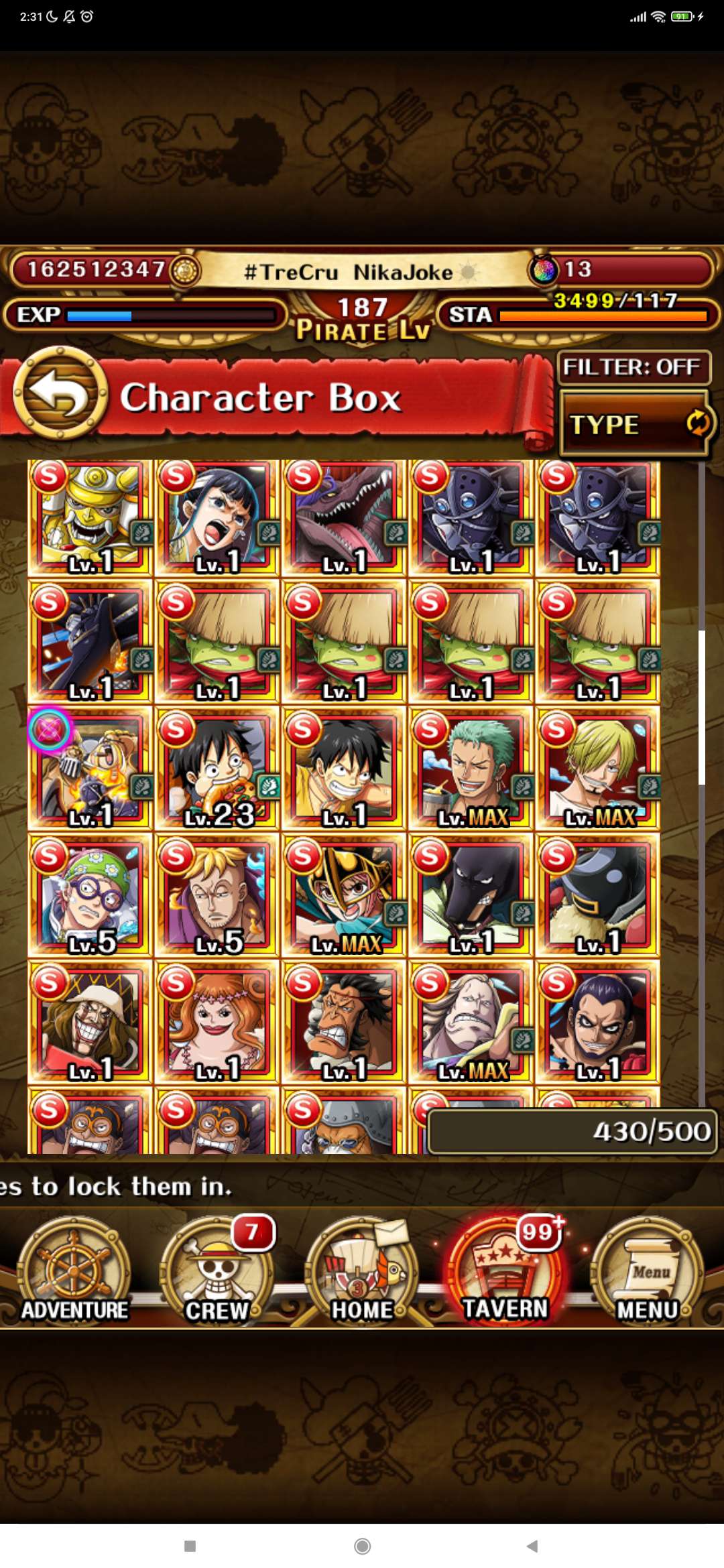Open the FILTER: OFF button
This screenshot has height=1568, width=724.
click(x=633, y=367)
